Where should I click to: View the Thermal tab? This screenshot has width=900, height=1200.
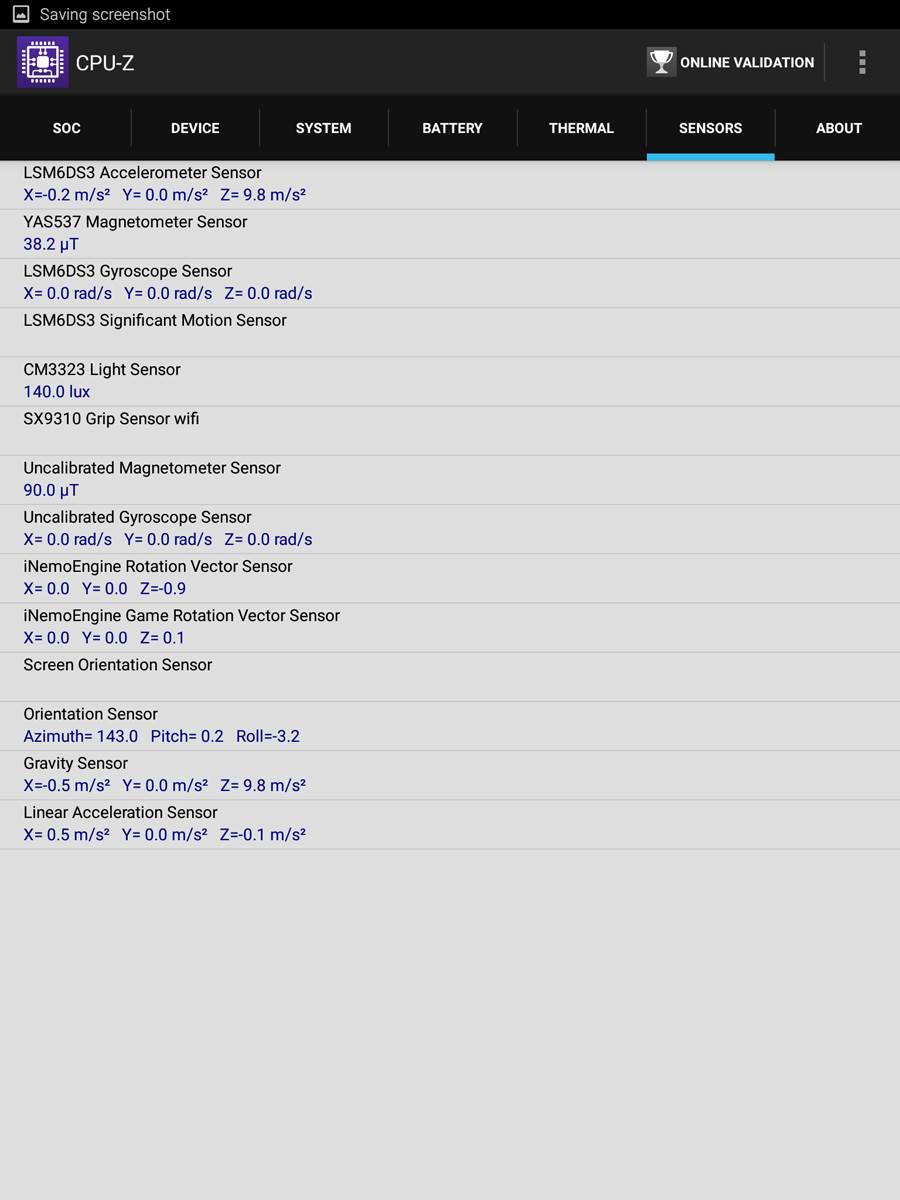click(x=581, y=128)
